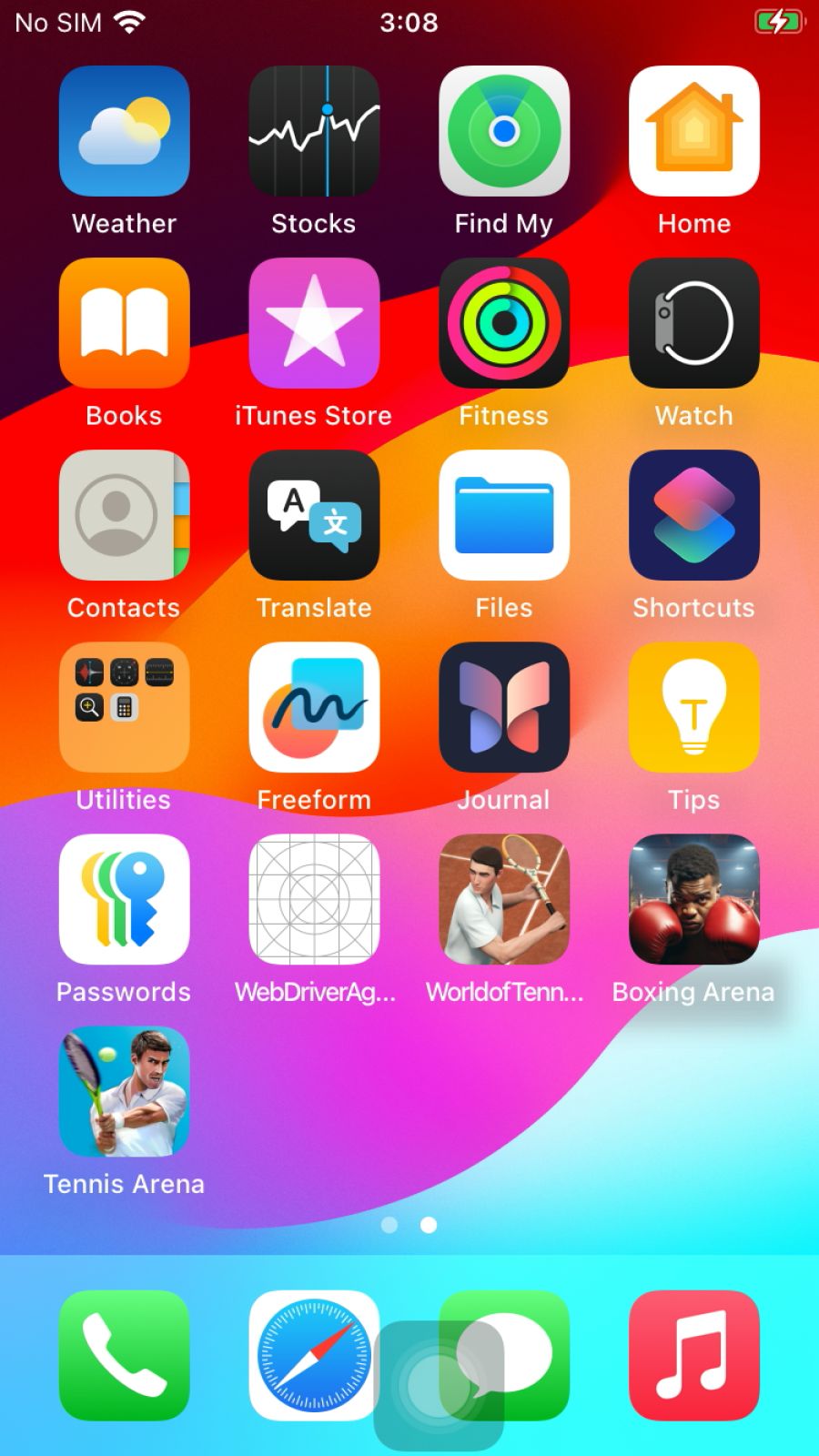Open iTunes Store
The image size is (819, 1456).
(314, 323)
